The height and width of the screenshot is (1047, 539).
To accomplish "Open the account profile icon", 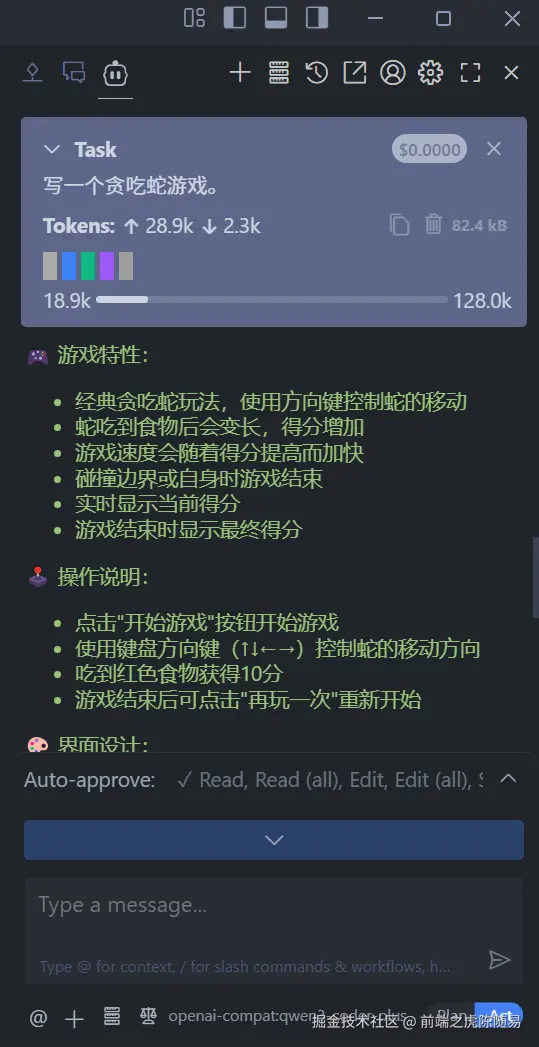I will click(x=393, y=72).
